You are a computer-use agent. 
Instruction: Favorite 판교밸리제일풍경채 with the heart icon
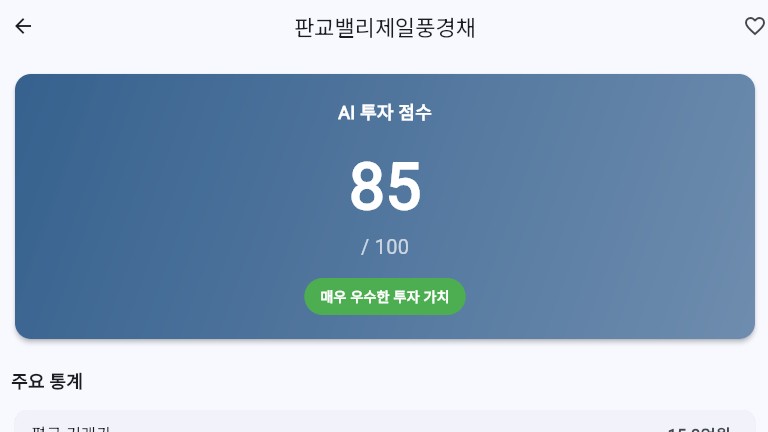[x=754, y=27]
